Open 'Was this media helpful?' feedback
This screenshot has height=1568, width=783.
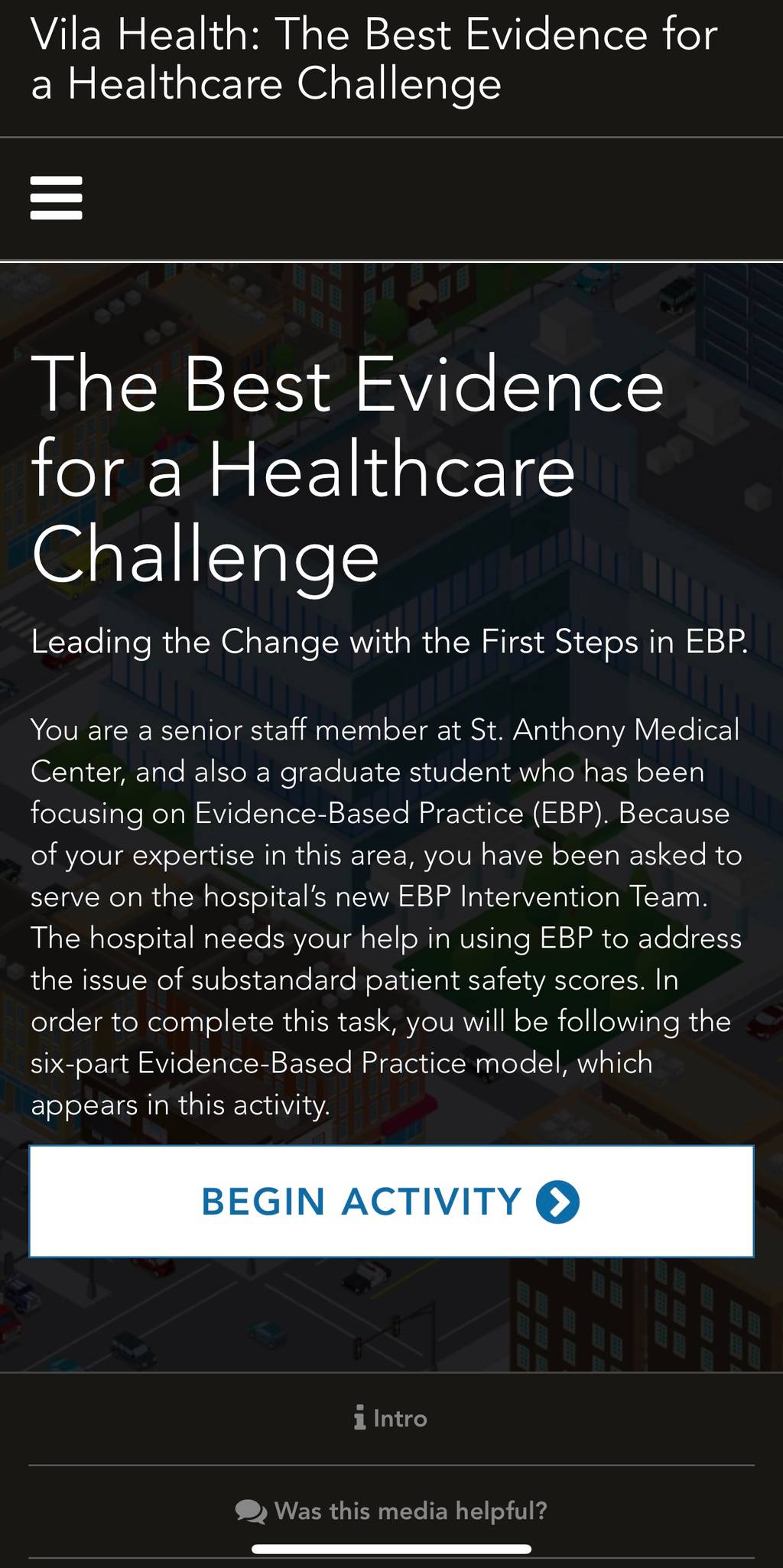(391, 1511)
